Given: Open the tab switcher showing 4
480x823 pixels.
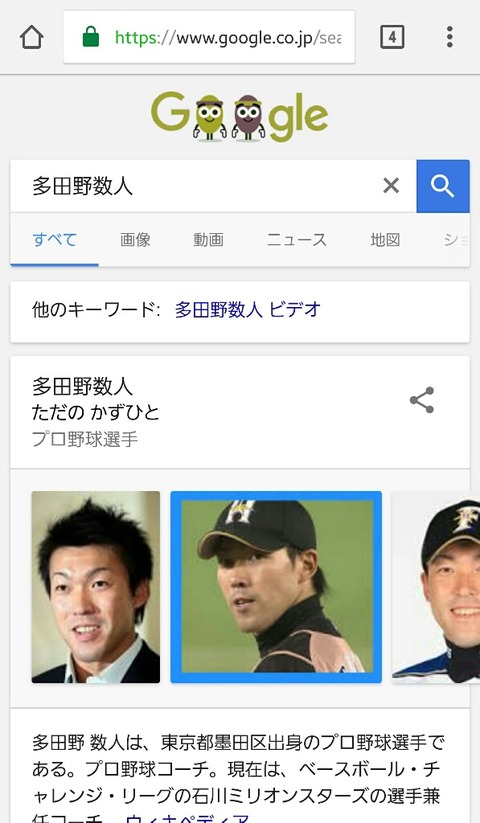Looking at the screenshot, I should pyautogui.click(x=392, y=37).
